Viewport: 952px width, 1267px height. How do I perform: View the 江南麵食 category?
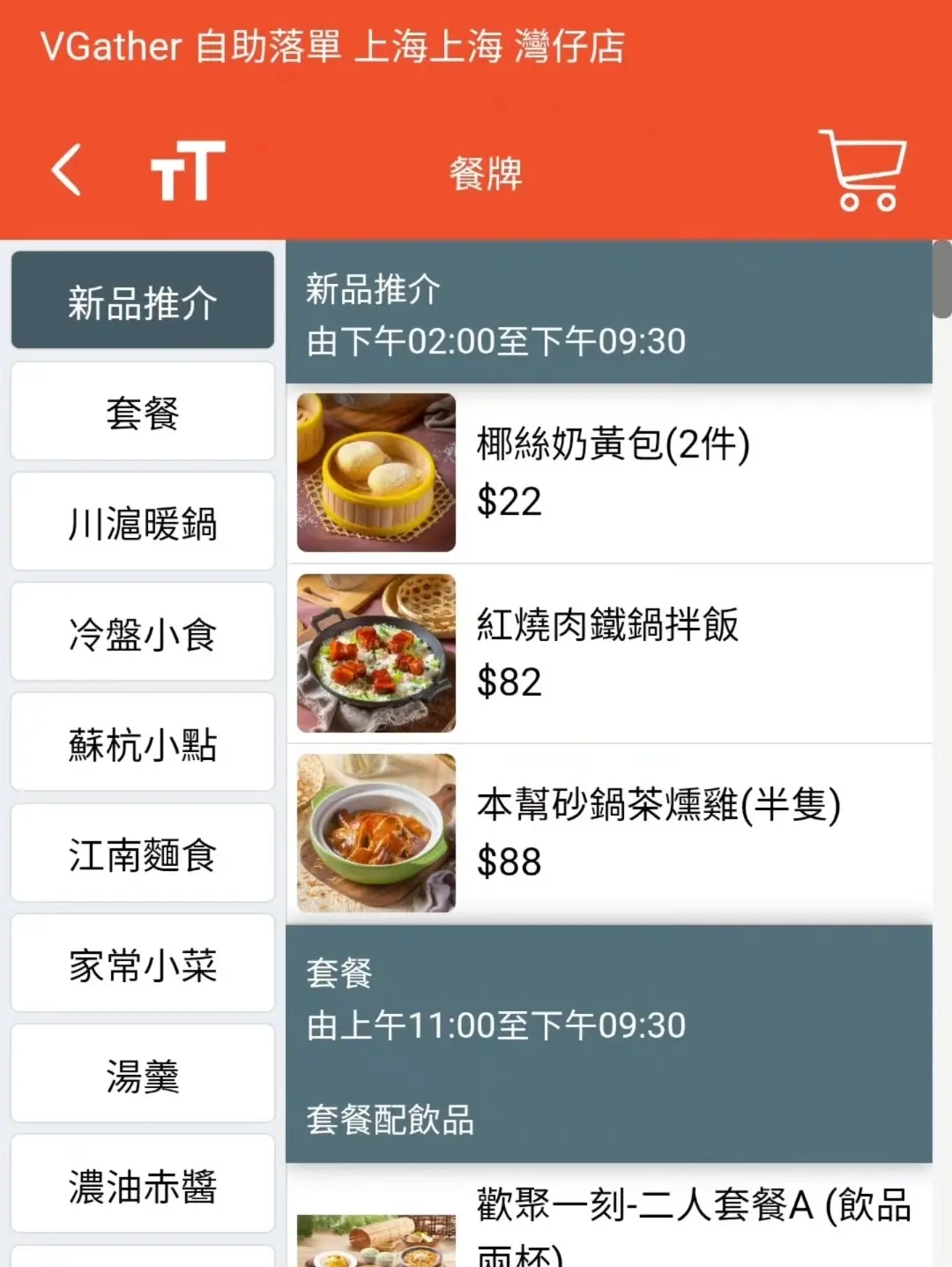coord(143,853)
